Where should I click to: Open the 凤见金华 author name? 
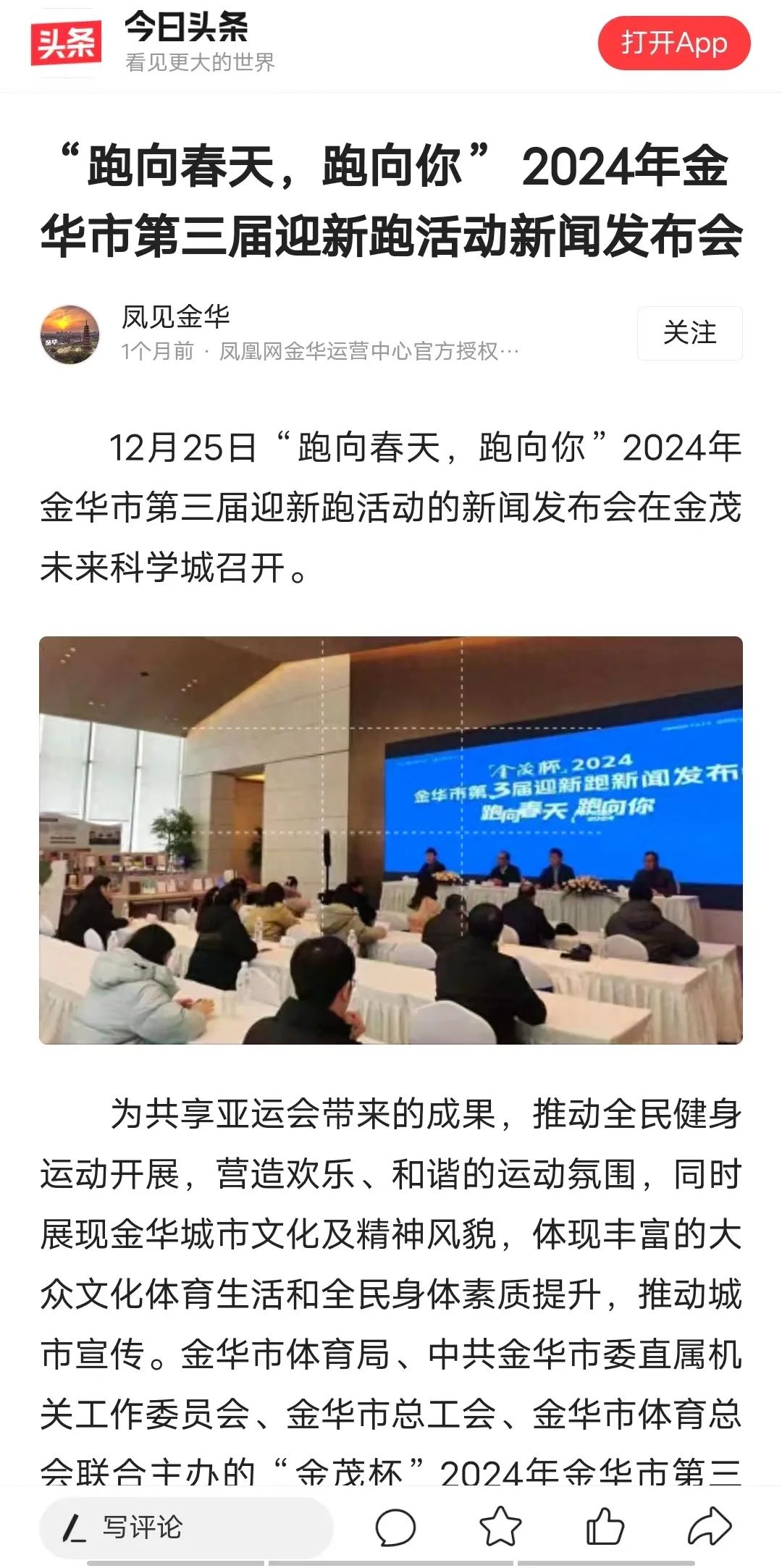[x=176, y=316]
